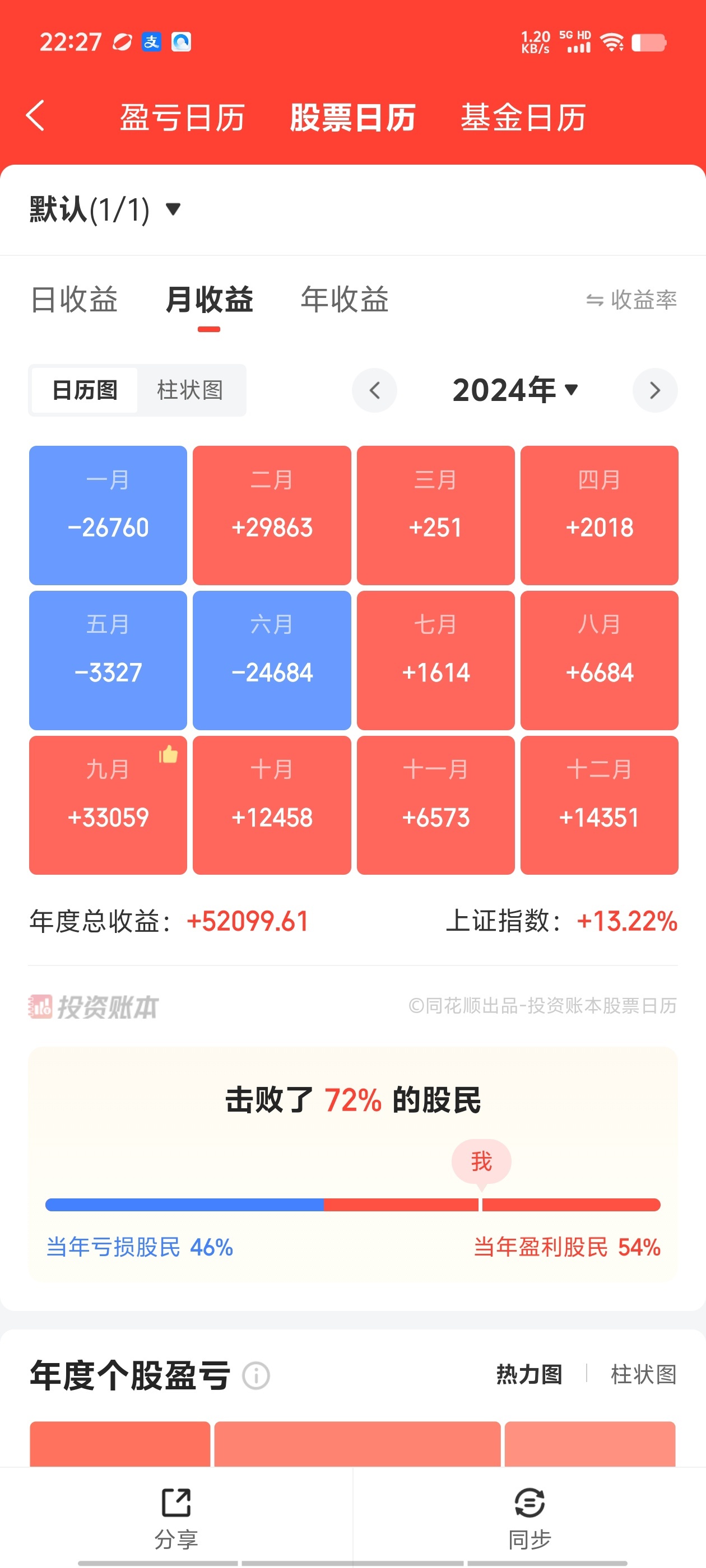
Task: Tap the 分享 button
Action: coord(176,1517)
